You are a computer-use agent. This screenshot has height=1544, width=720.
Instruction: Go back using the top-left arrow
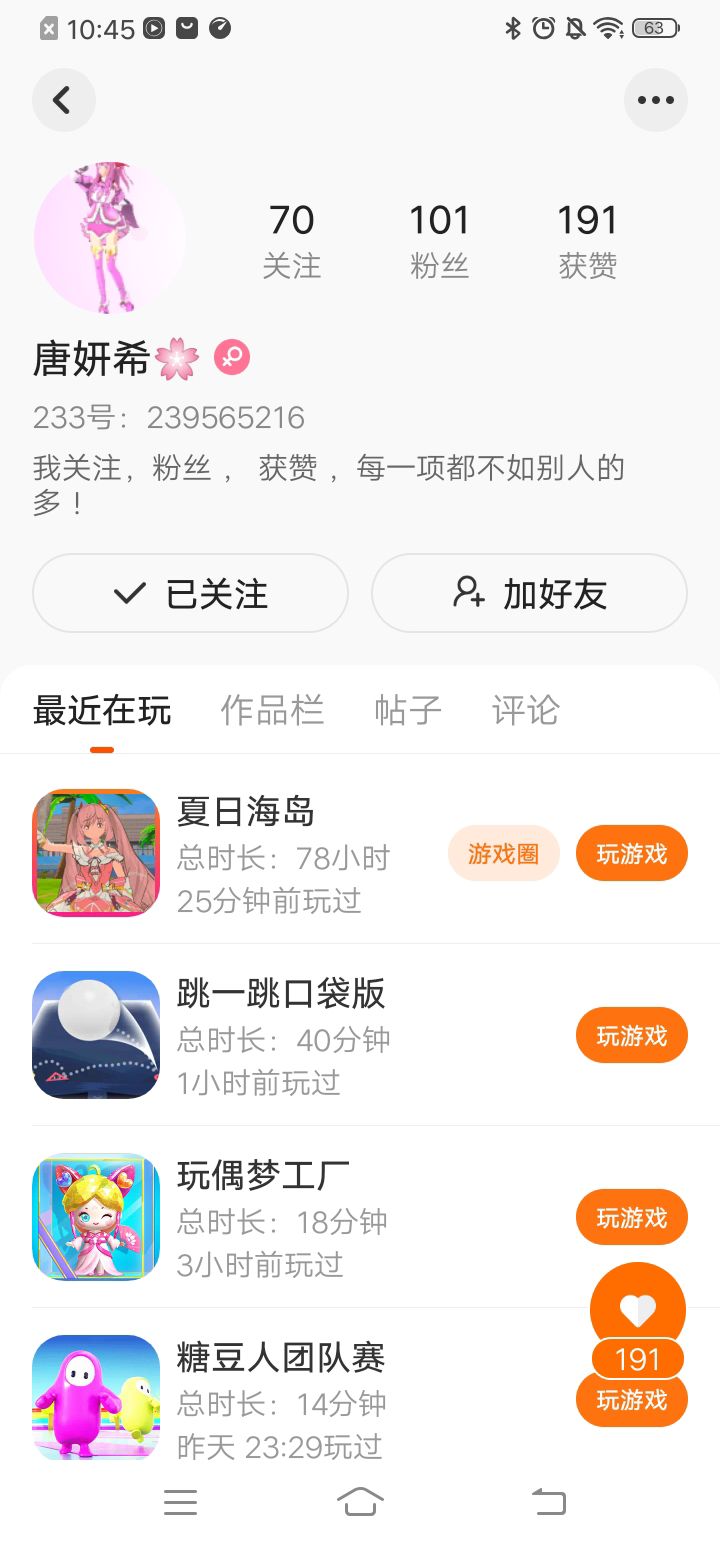63,100
